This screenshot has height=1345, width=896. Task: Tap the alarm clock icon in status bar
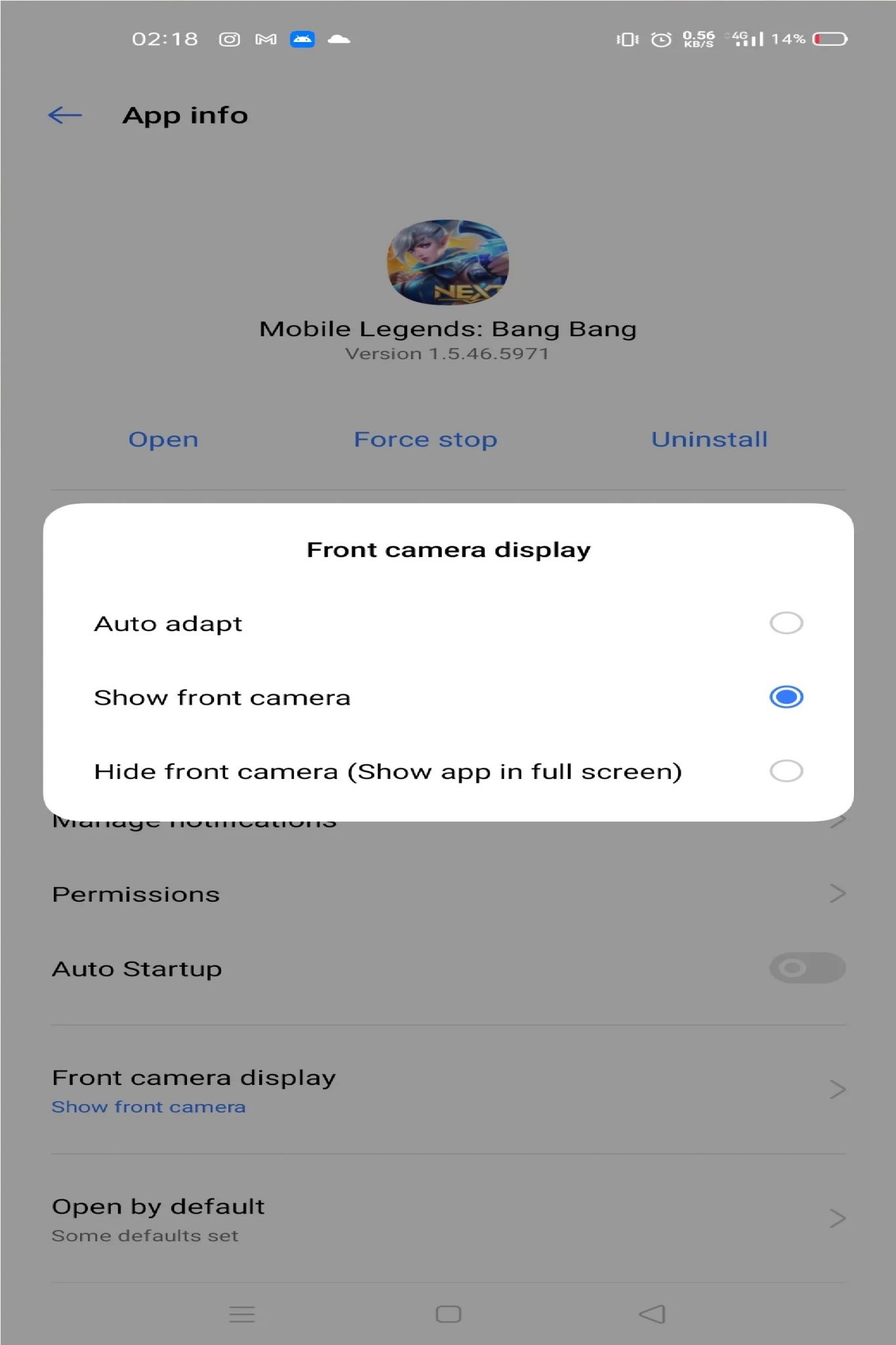(x=660, y=39)
